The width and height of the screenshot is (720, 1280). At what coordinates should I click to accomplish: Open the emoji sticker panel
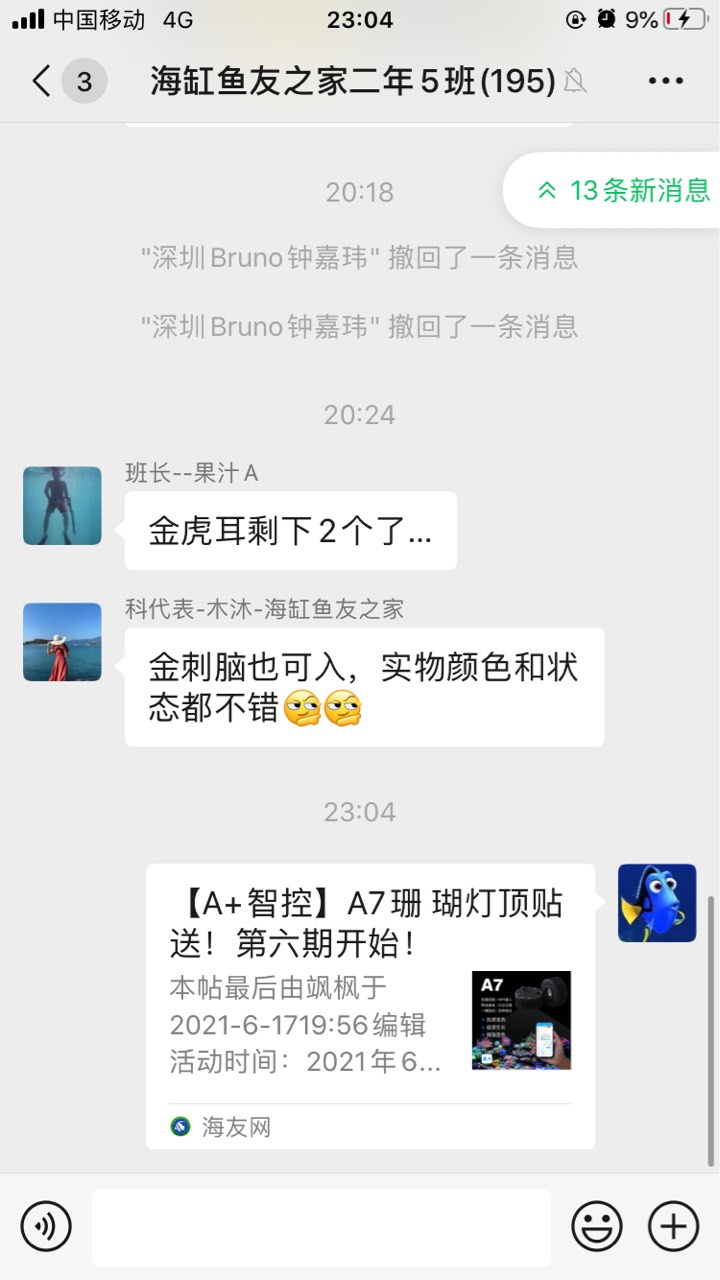pos(597,1226)
